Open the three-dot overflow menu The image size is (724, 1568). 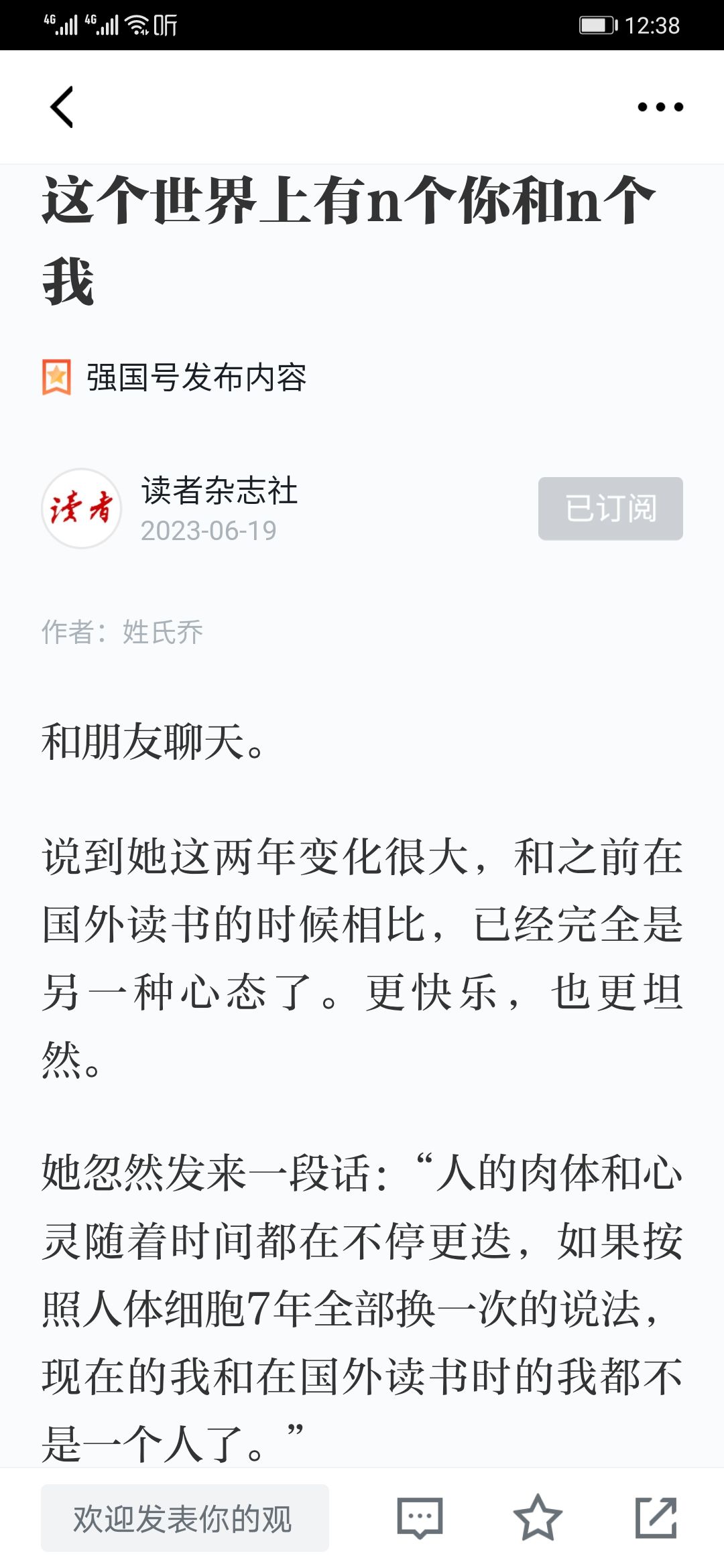click(x=660, y=107)
